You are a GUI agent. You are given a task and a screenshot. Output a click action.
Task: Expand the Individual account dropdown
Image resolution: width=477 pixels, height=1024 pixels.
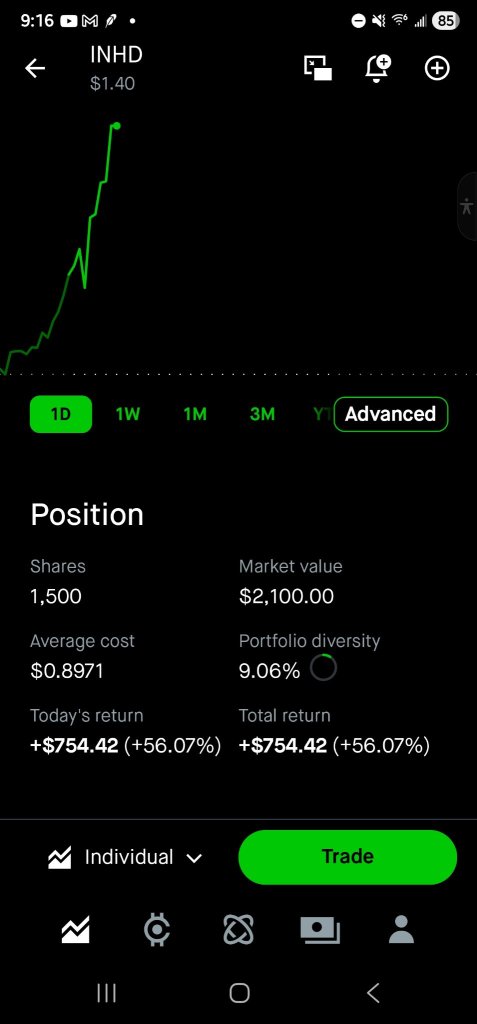point(125,857)
